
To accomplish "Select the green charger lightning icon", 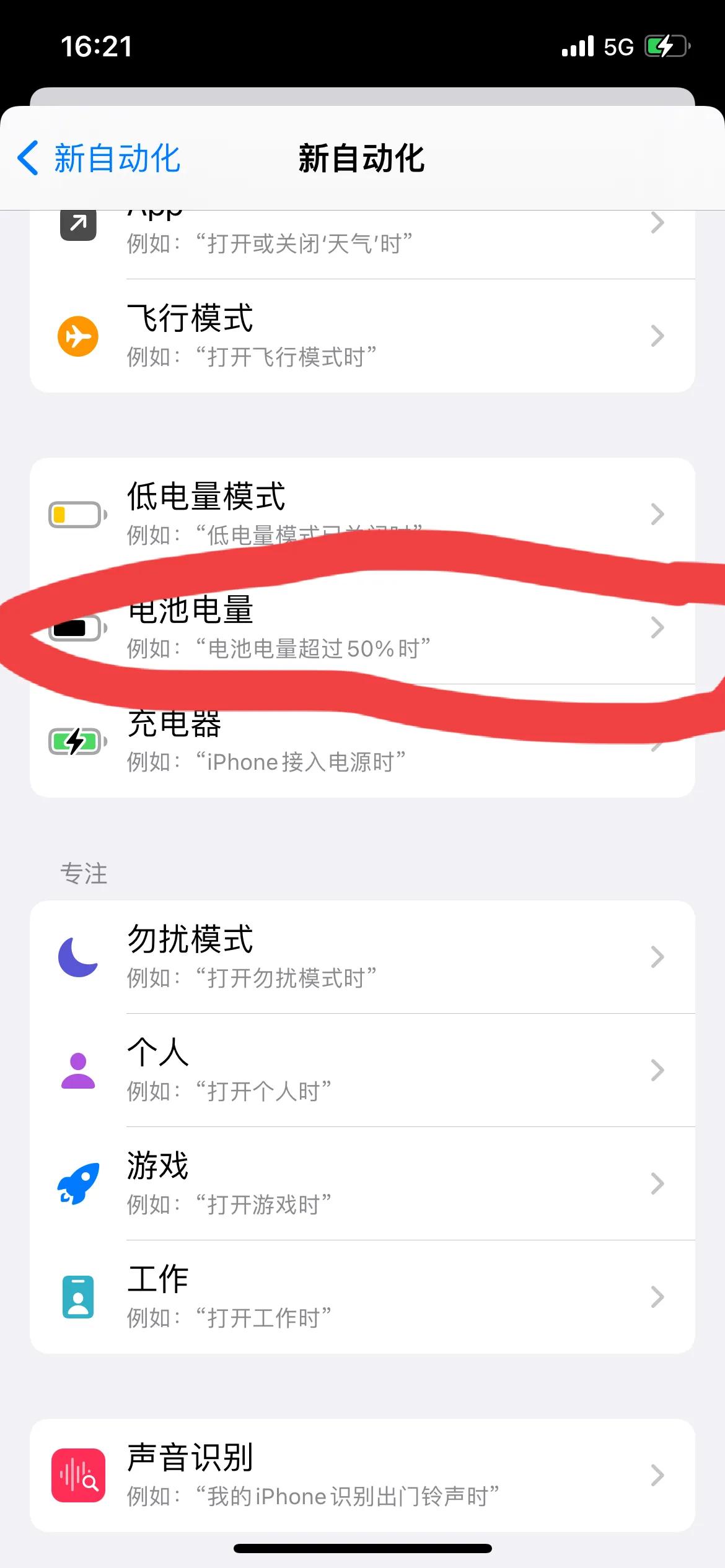I will (77, 741).
